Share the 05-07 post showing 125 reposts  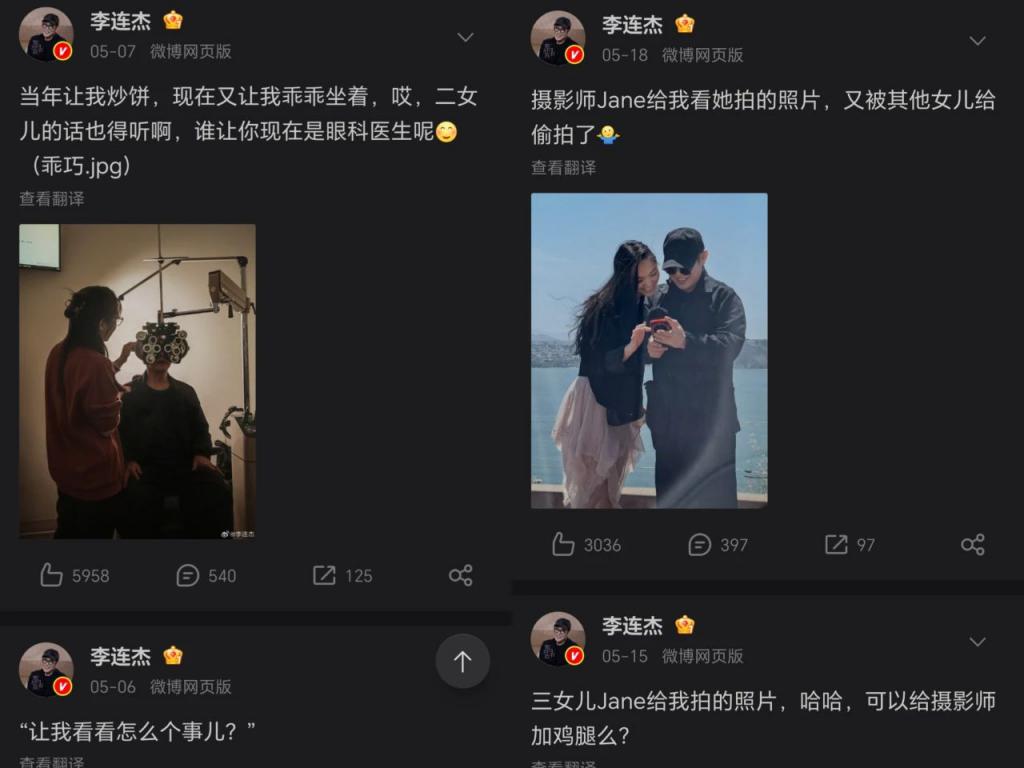coord(460,575)
